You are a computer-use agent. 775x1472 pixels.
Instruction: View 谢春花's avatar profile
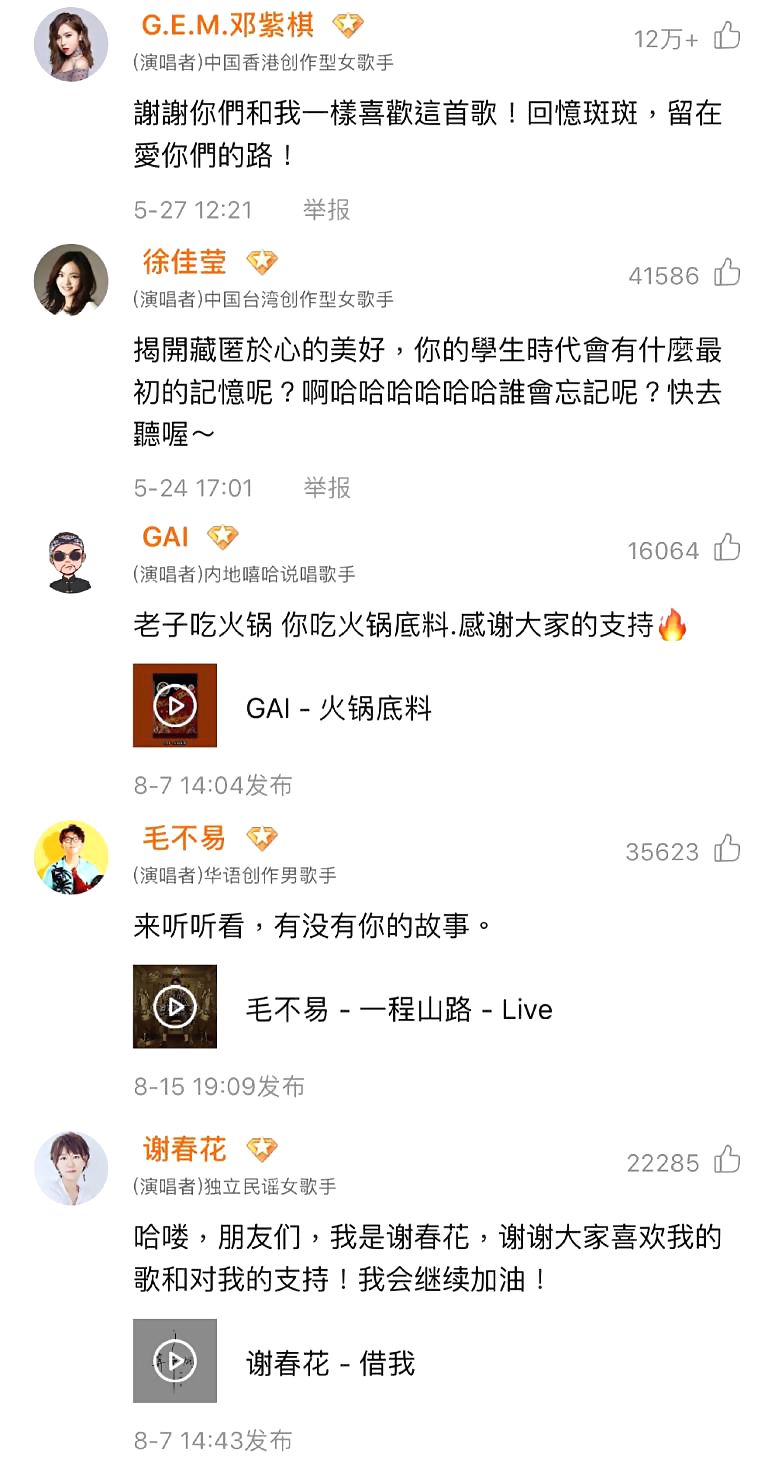(x=71, y=1168)
